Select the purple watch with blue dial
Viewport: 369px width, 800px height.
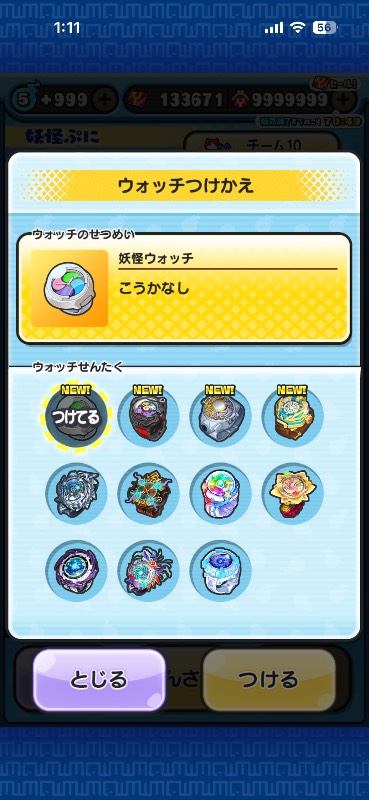77,571
